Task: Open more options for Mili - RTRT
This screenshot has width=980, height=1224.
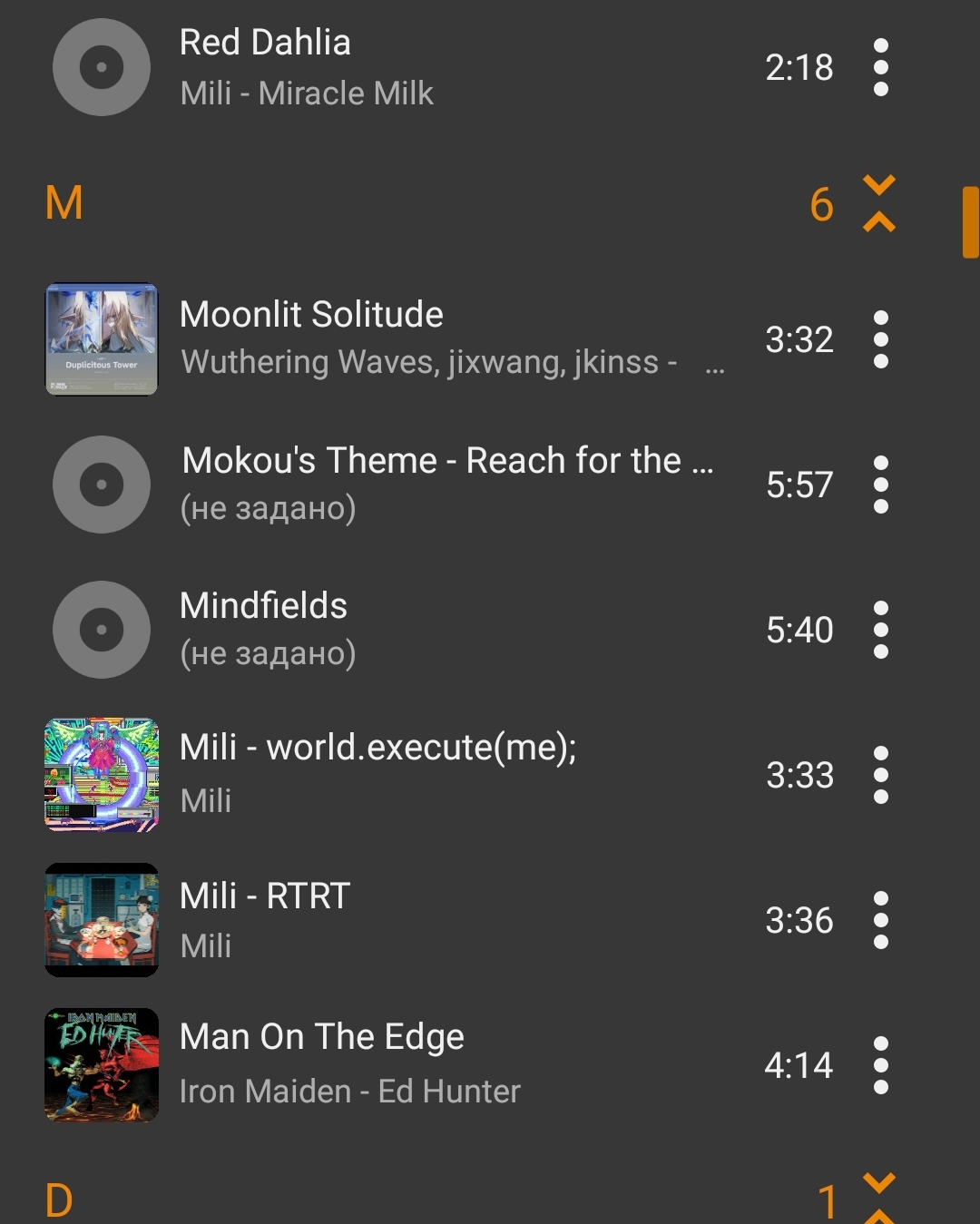Action: click(x=880, y=920)
